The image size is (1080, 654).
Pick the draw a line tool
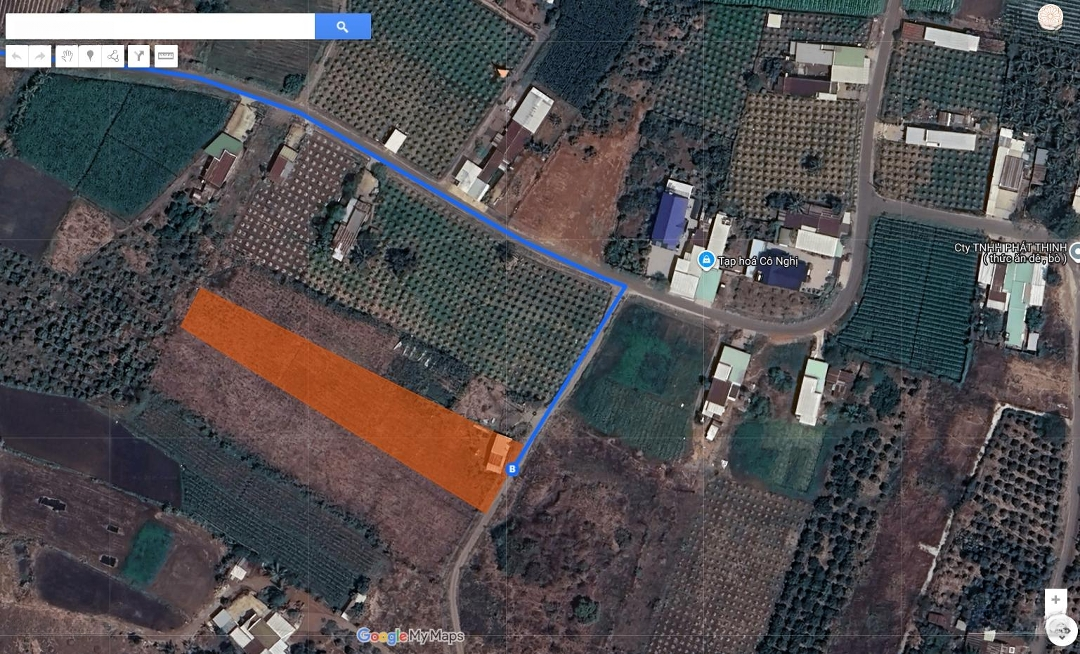[114, 56]
